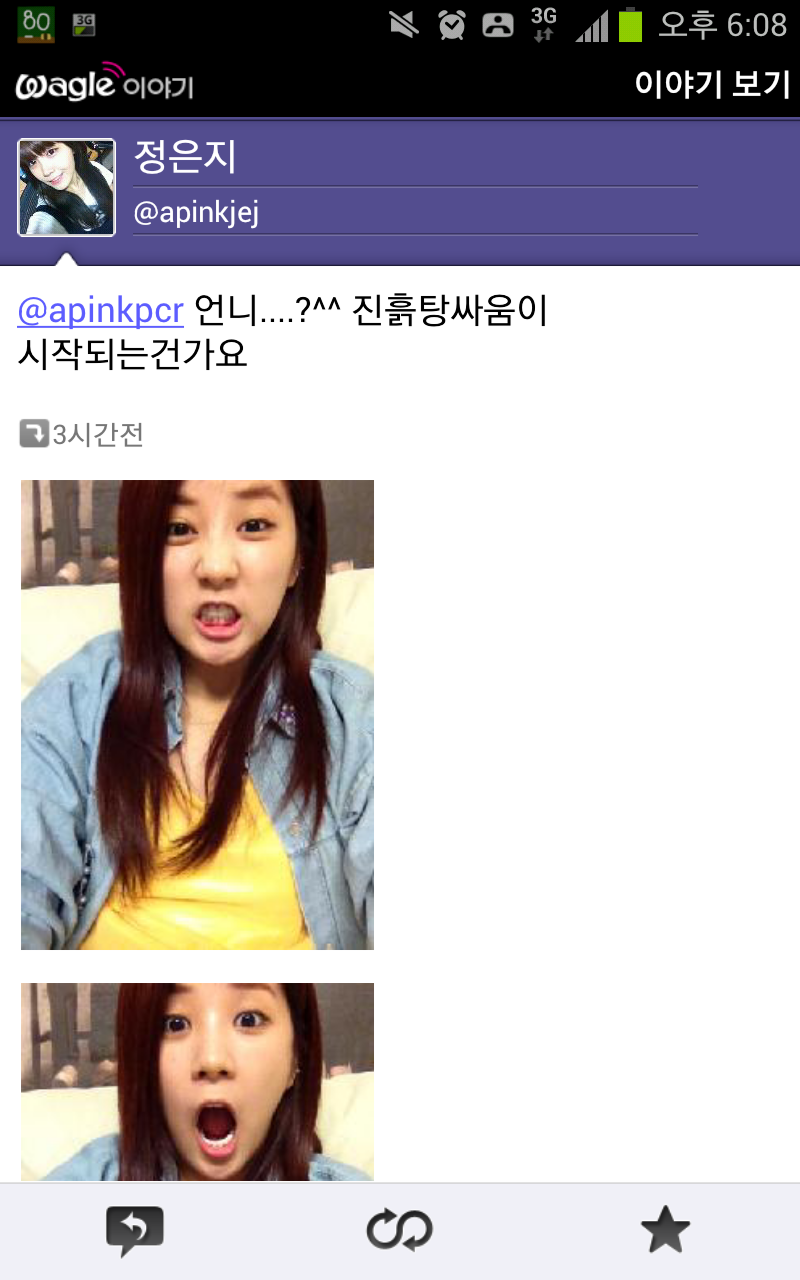Repost this story with the loop icon
Screen dimensions: 800x1280
400,1231
